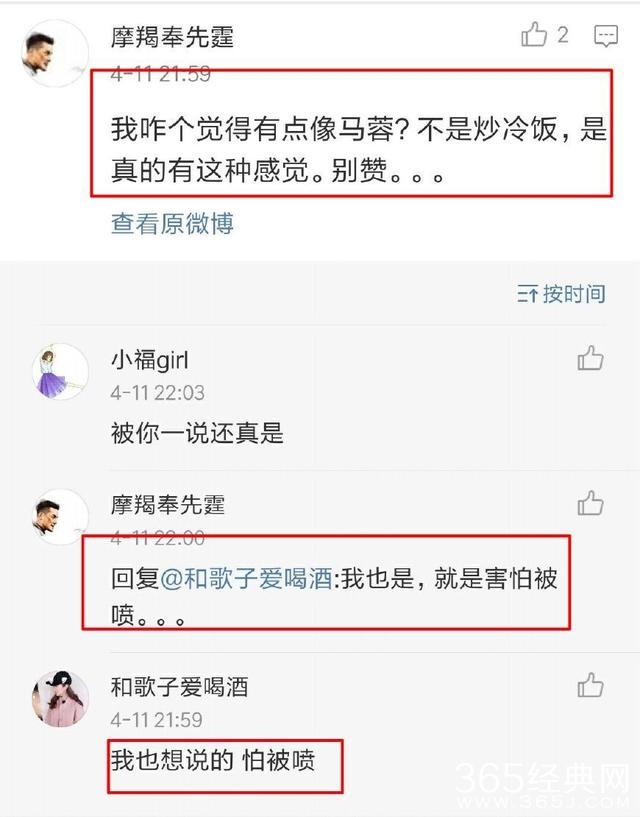Image resolution: width=640 pixels, height=817 pixels.
Task: Like 摩羯奉先霆's reply about 害怕被喷
Action: click(x=590, y=503)
